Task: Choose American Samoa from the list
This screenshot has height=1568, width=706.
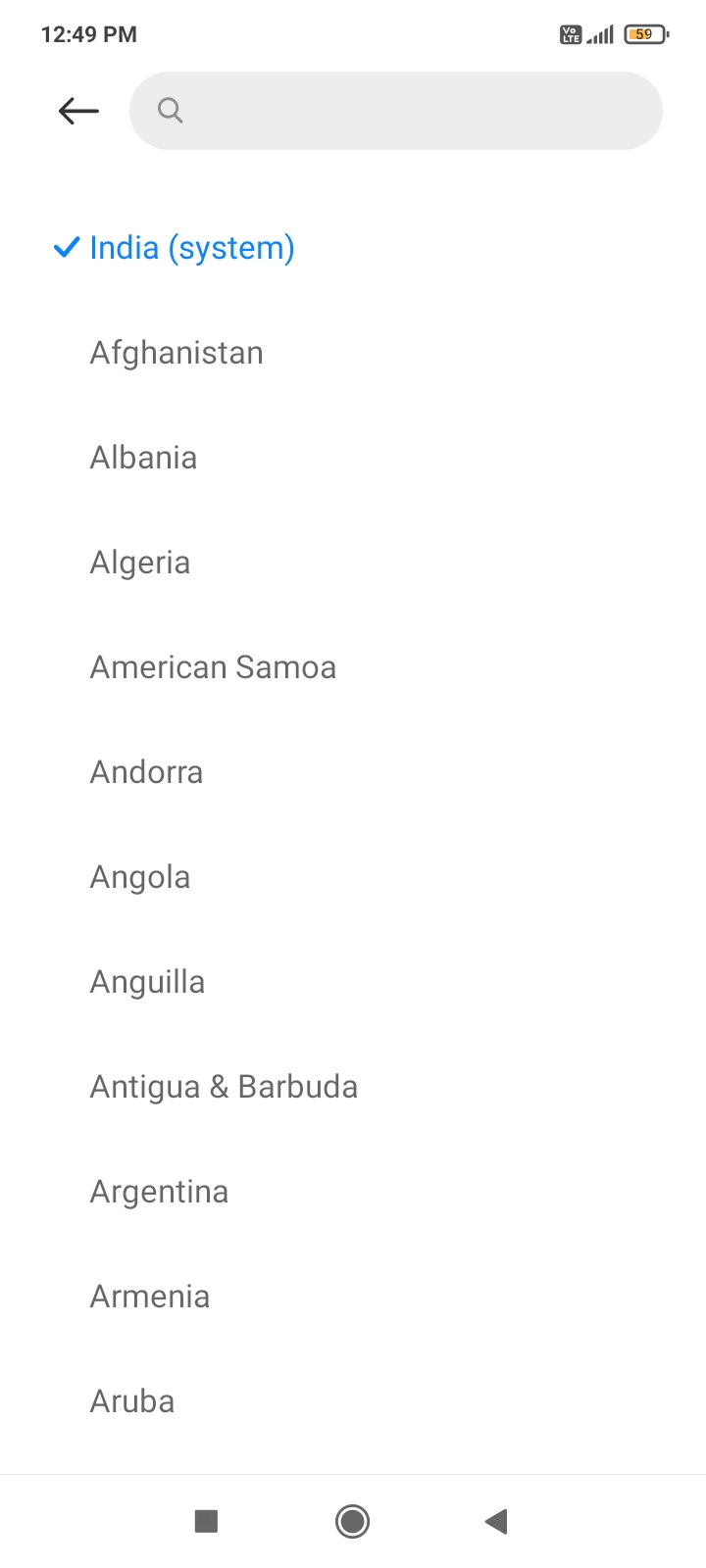Action: [213, 667]
